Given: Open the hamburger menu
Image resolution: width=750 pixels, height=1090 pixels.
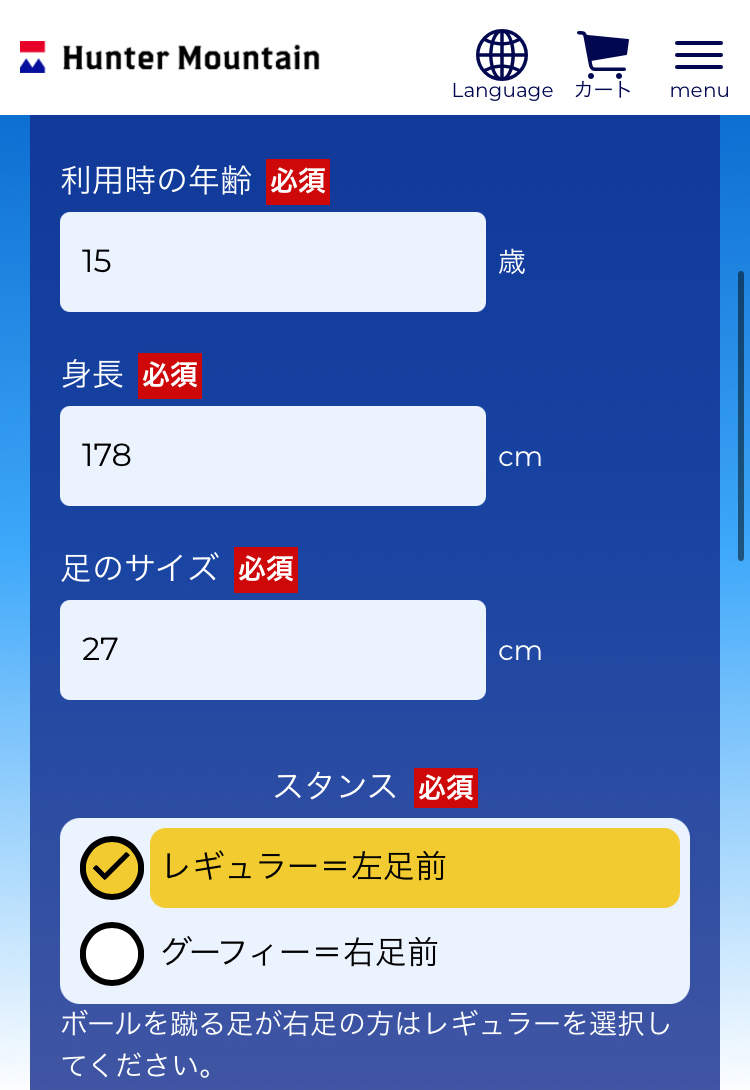Looking at the screenshot, I should point(699,66).
